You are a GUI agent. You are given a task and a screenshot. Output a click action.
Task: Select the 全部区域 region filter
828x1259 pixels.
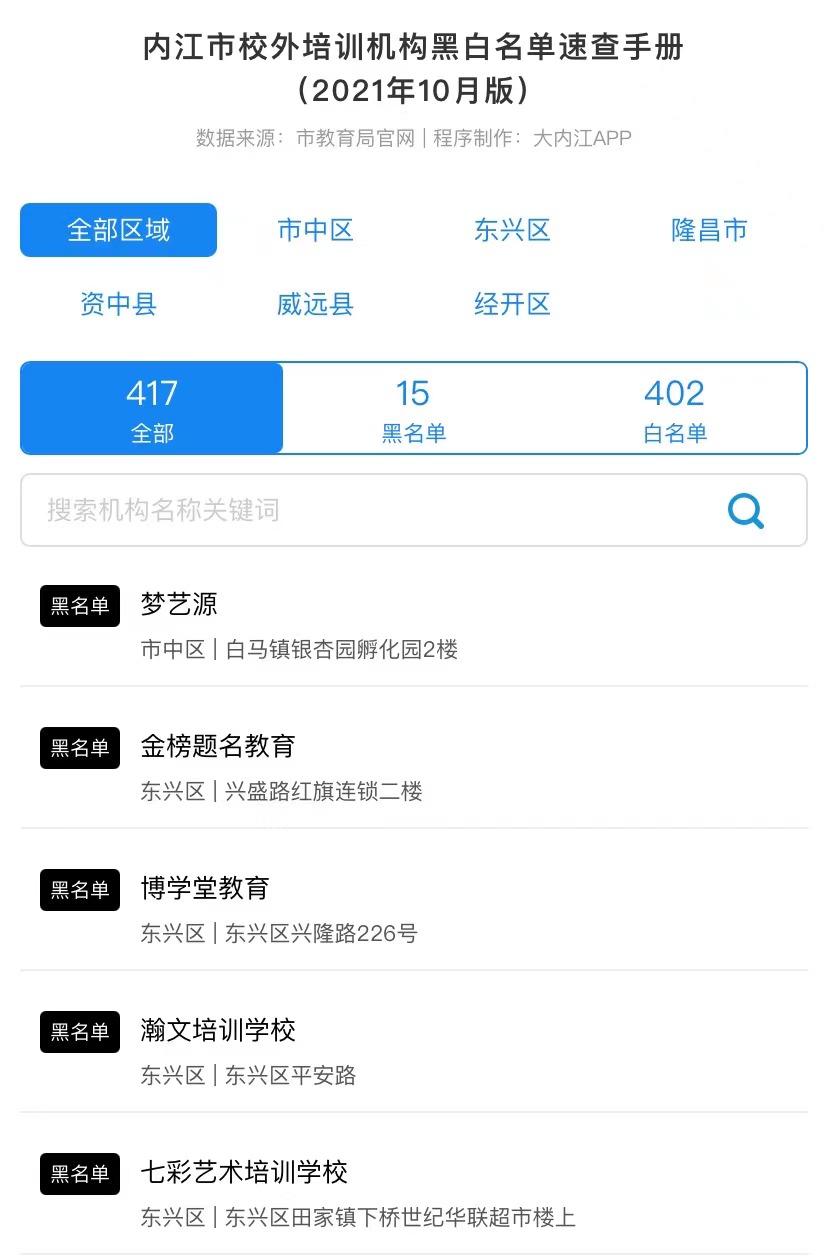(x=118, y=230)
